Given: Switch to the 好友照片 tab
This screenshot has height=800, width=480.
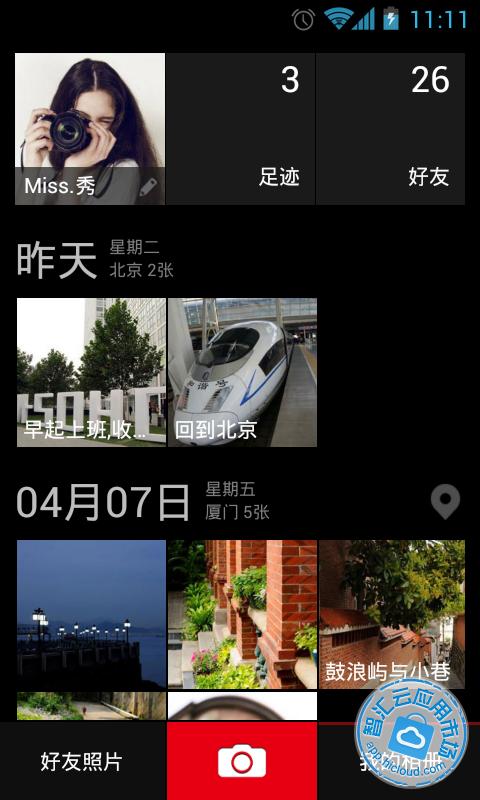Looking at the screenshot, I should 82,761.
